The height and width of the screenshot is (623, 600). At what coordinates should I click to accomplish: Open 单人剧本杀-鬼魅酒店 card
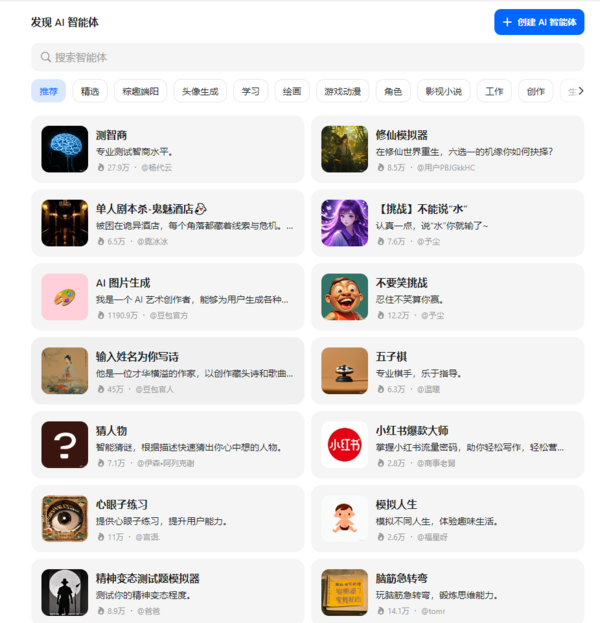pyautogui.click(x=168, y=223)
